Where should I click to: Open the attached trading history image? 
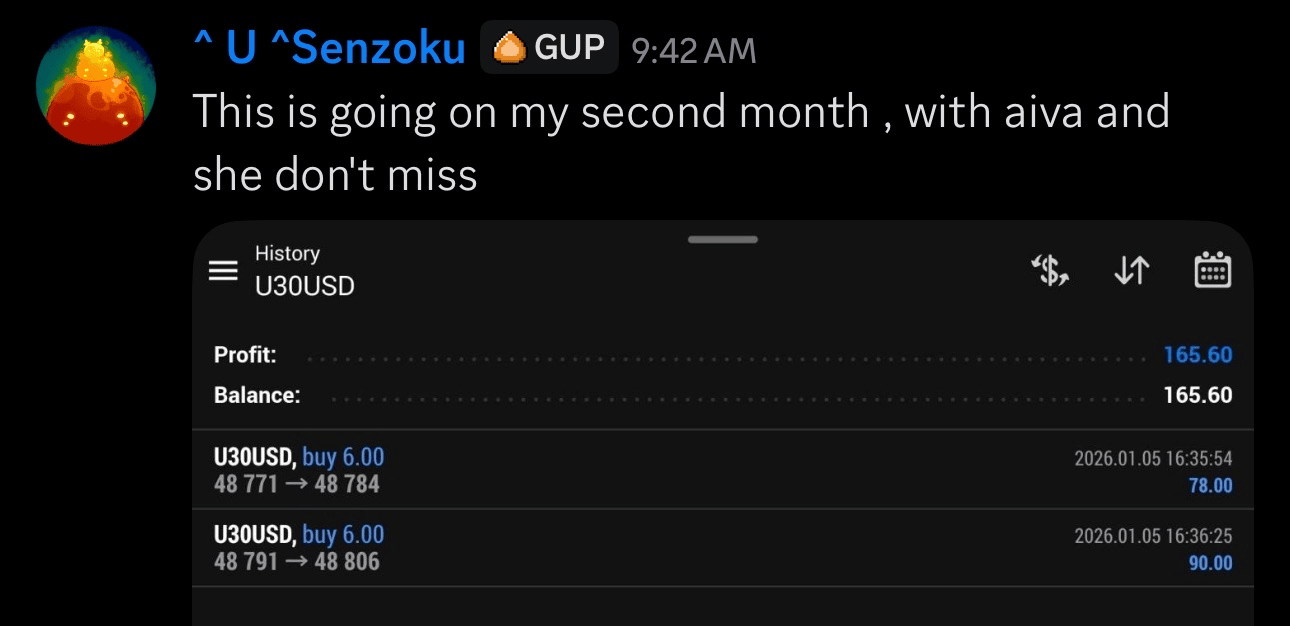pos(722,420)
